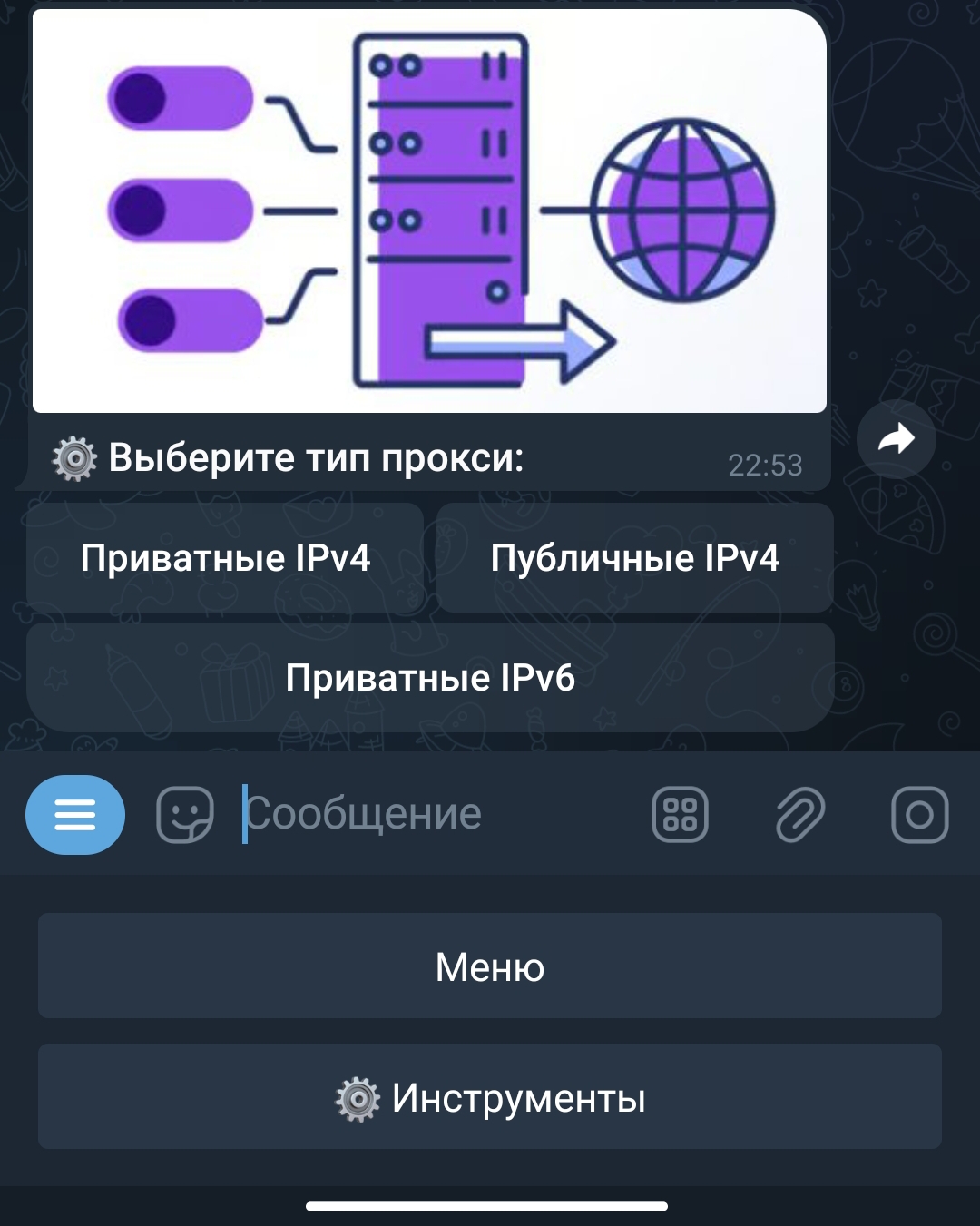Open the sticker and emoji panel

coord(185,815)
